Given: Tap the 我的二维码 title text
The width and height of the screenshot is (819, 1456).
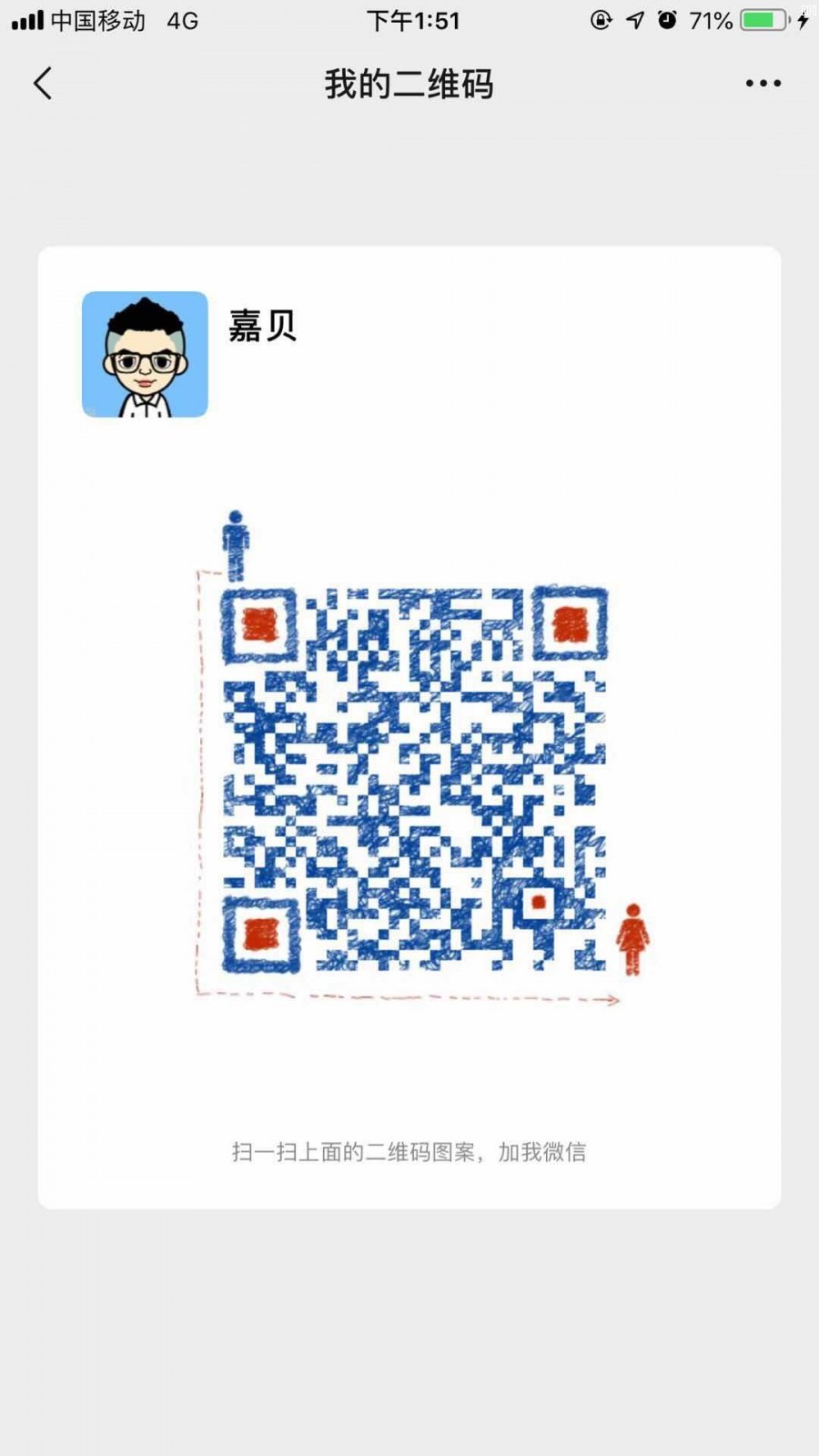Looking at the screenshot, I should tap(409, 83).
